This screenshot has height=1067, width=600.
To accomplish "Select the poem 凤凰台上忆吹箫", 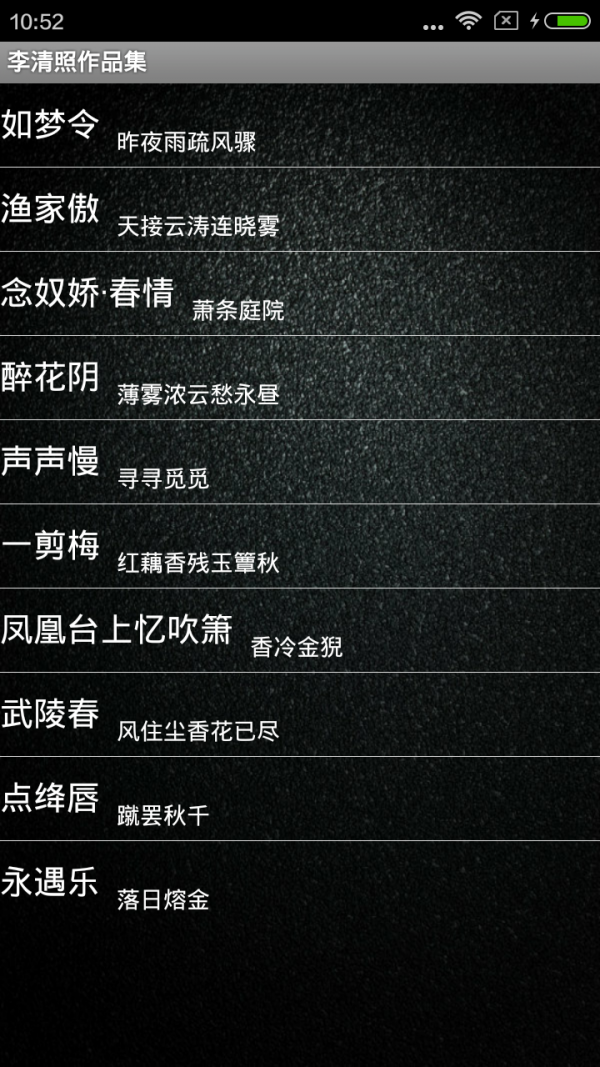I will pyautogui.click(x=300, y=630).
